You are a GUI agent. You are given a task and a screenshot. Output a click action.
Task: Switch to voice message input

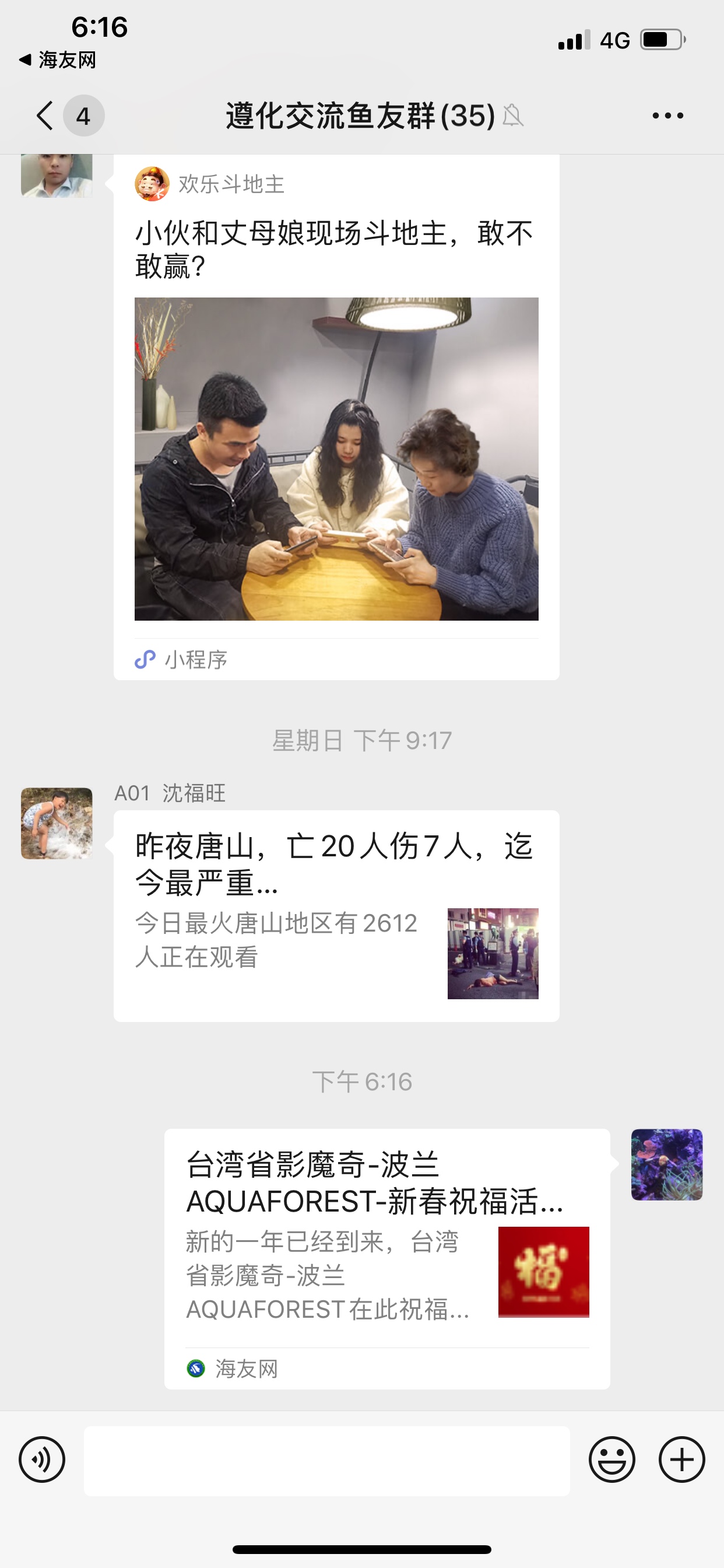click(x=42, y=1459)
